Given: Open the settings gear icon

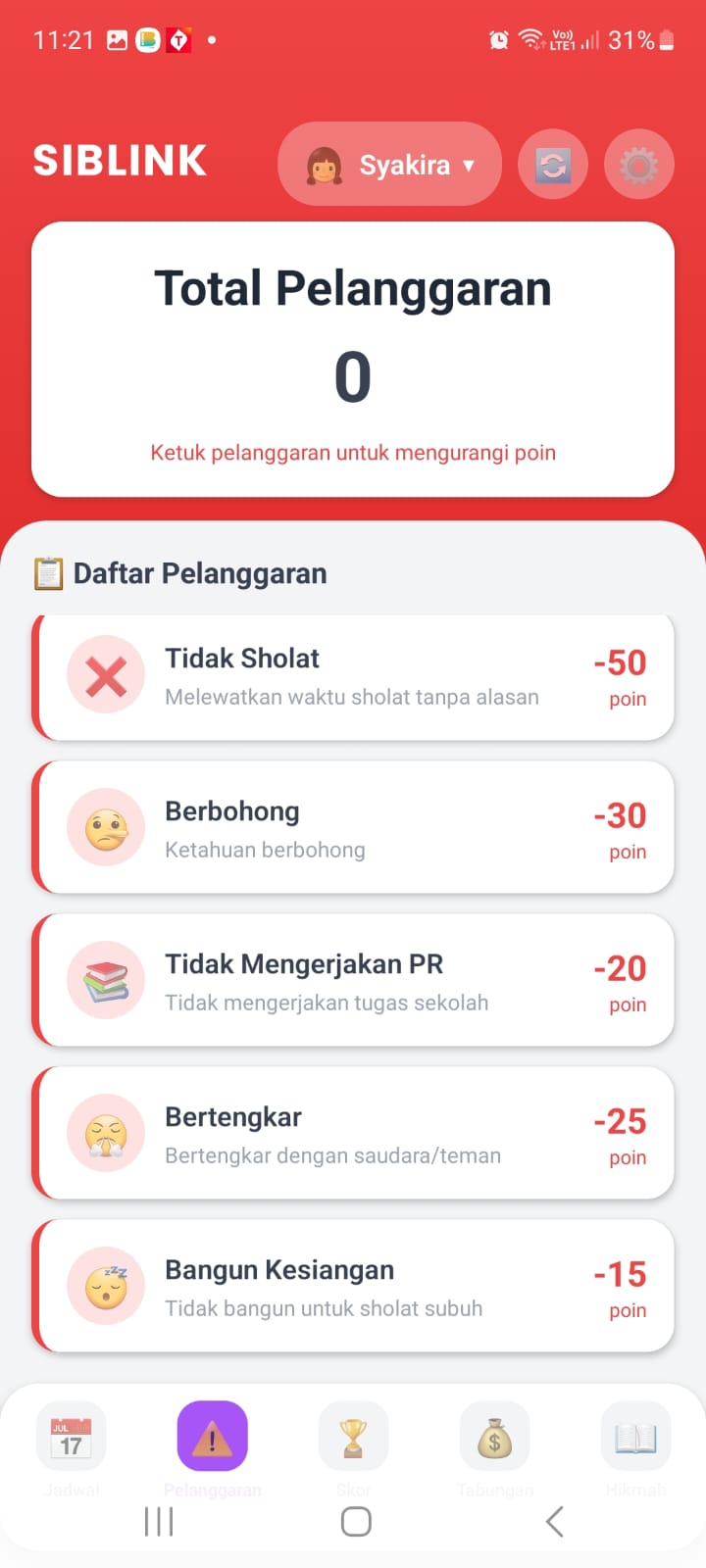Looking at the screenshot, I should pos(638,164).
